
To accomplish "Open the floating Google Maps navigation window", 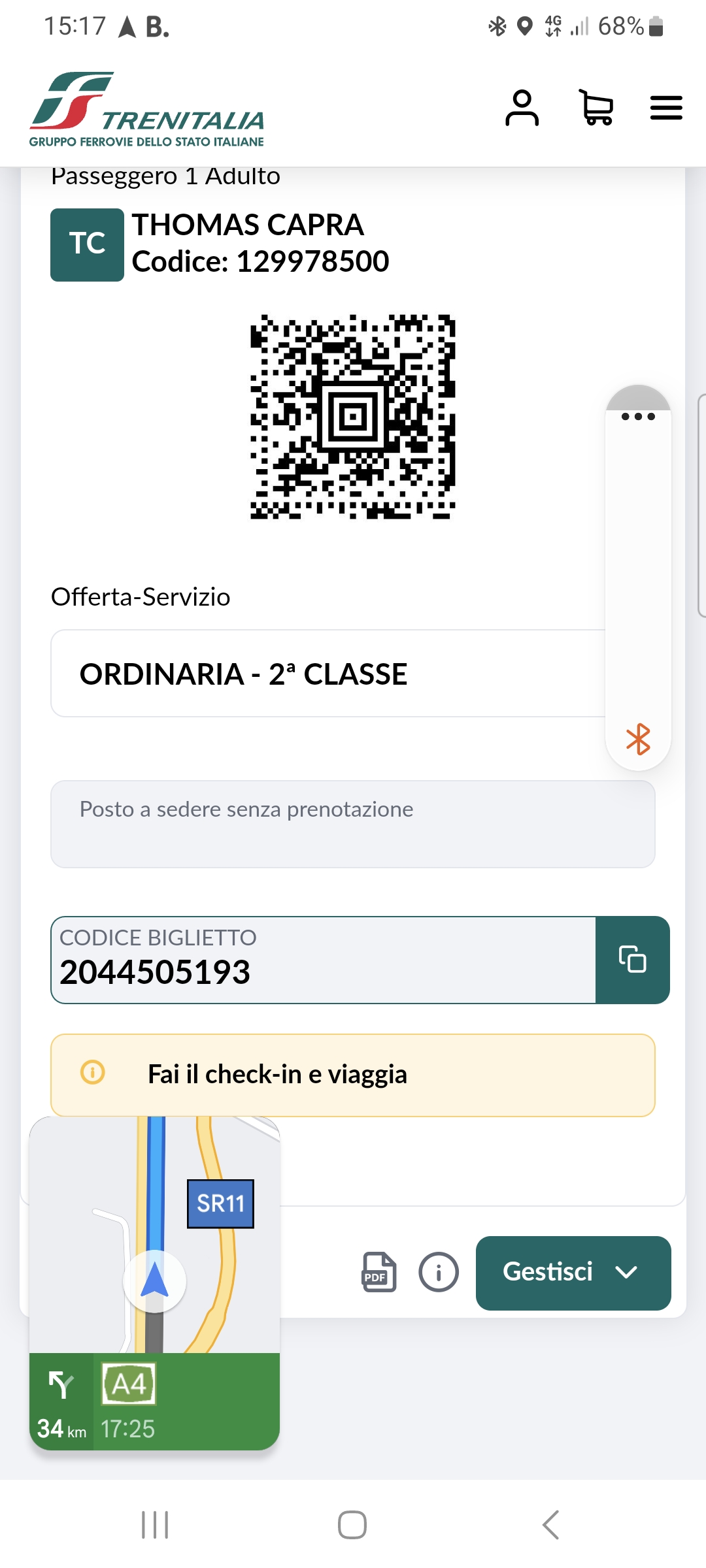I will [154, 1283].
